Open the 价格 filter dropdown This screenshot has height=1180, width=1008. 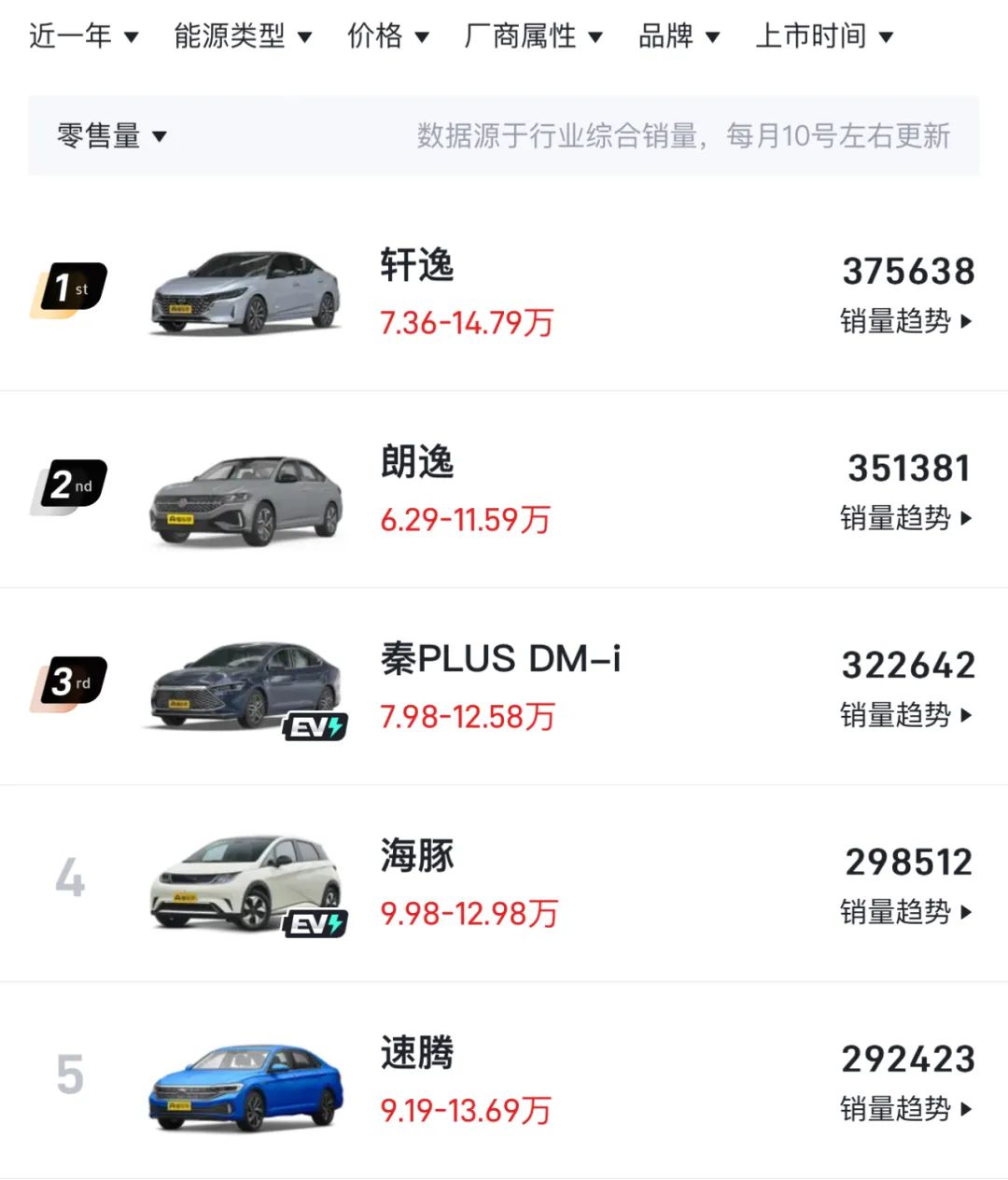pyautogui.click(x=387, y=36)
